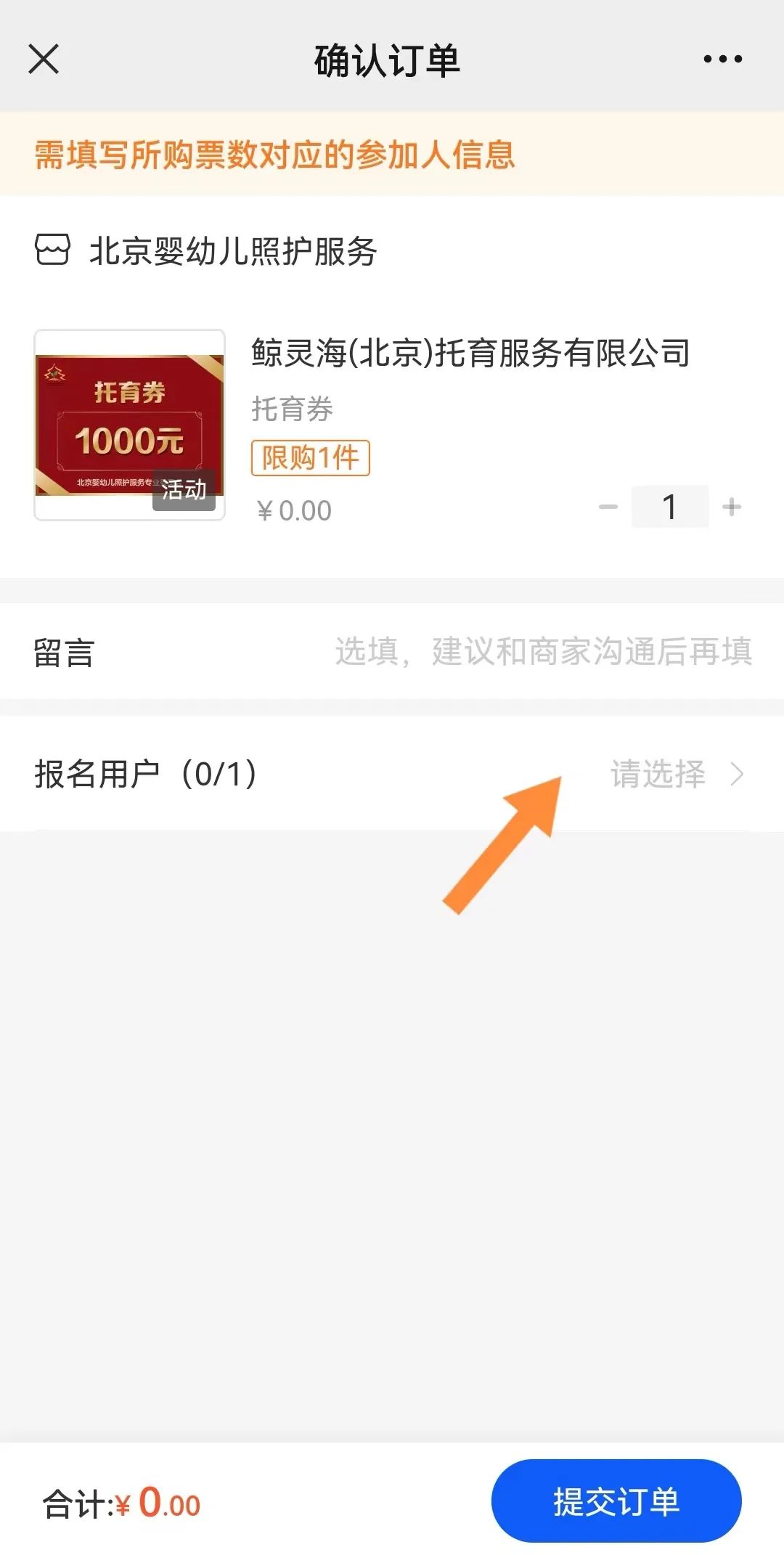Submit the order with 提交订单
Screen dimensions: 784x1555
pos(616,1501)
